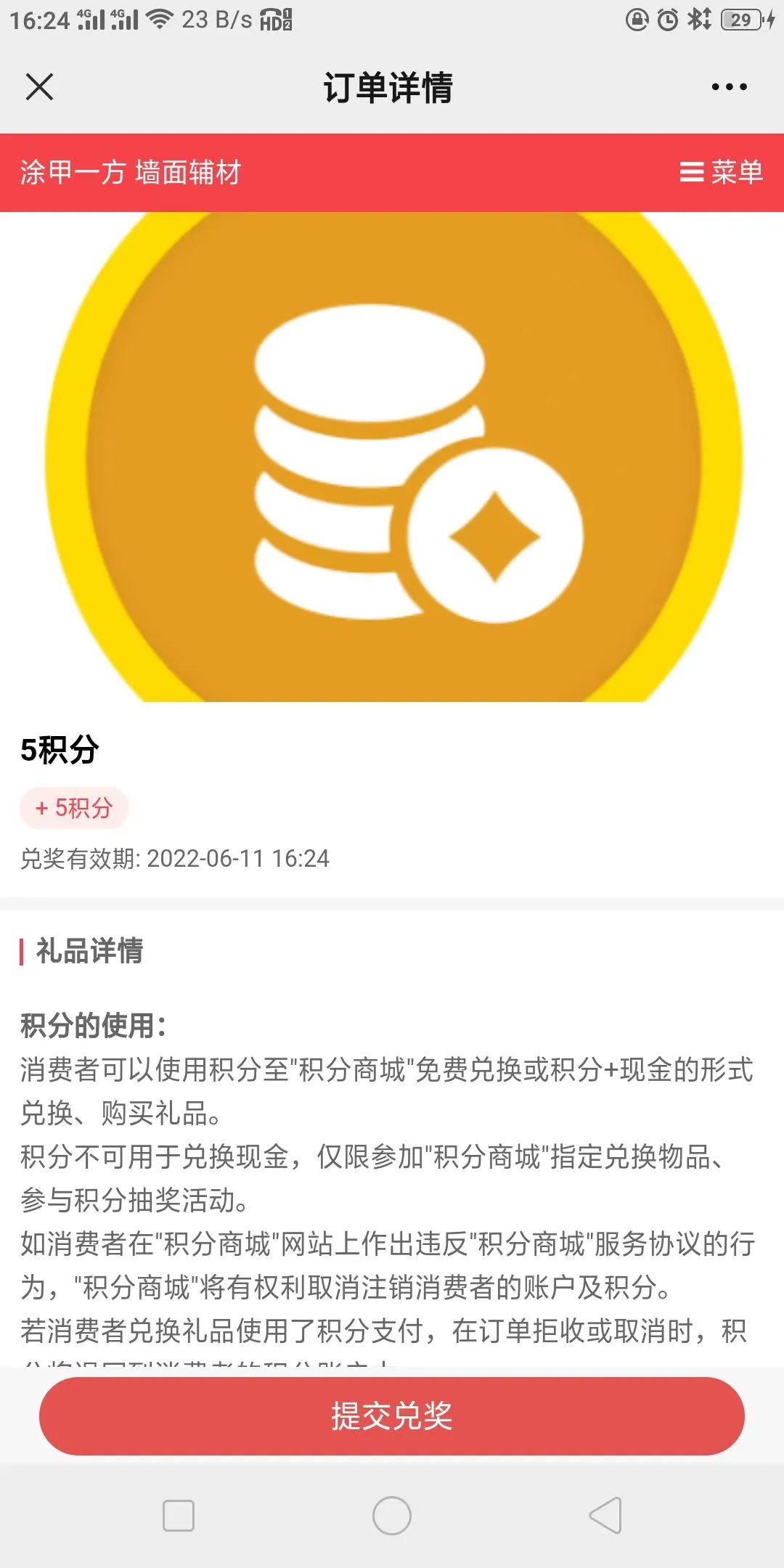The width and height of the screenshot is (784, 1568).
Task: Open the three-dot overflow menu
Action: (729, 87)
